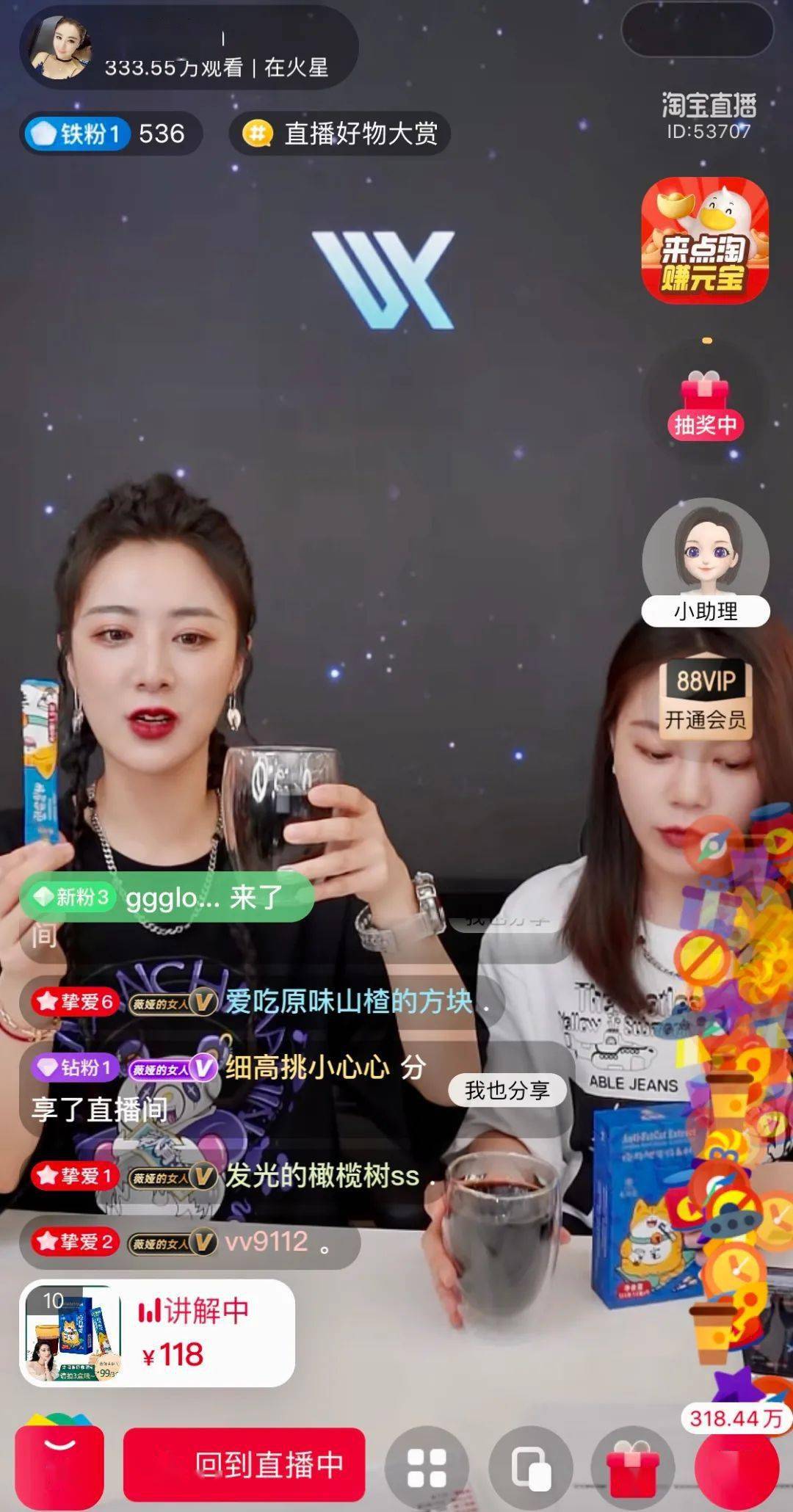Open the streamer's profile avatar
Image resolution: width=793 pixels, height=1512 pixels.
point(60,48)
